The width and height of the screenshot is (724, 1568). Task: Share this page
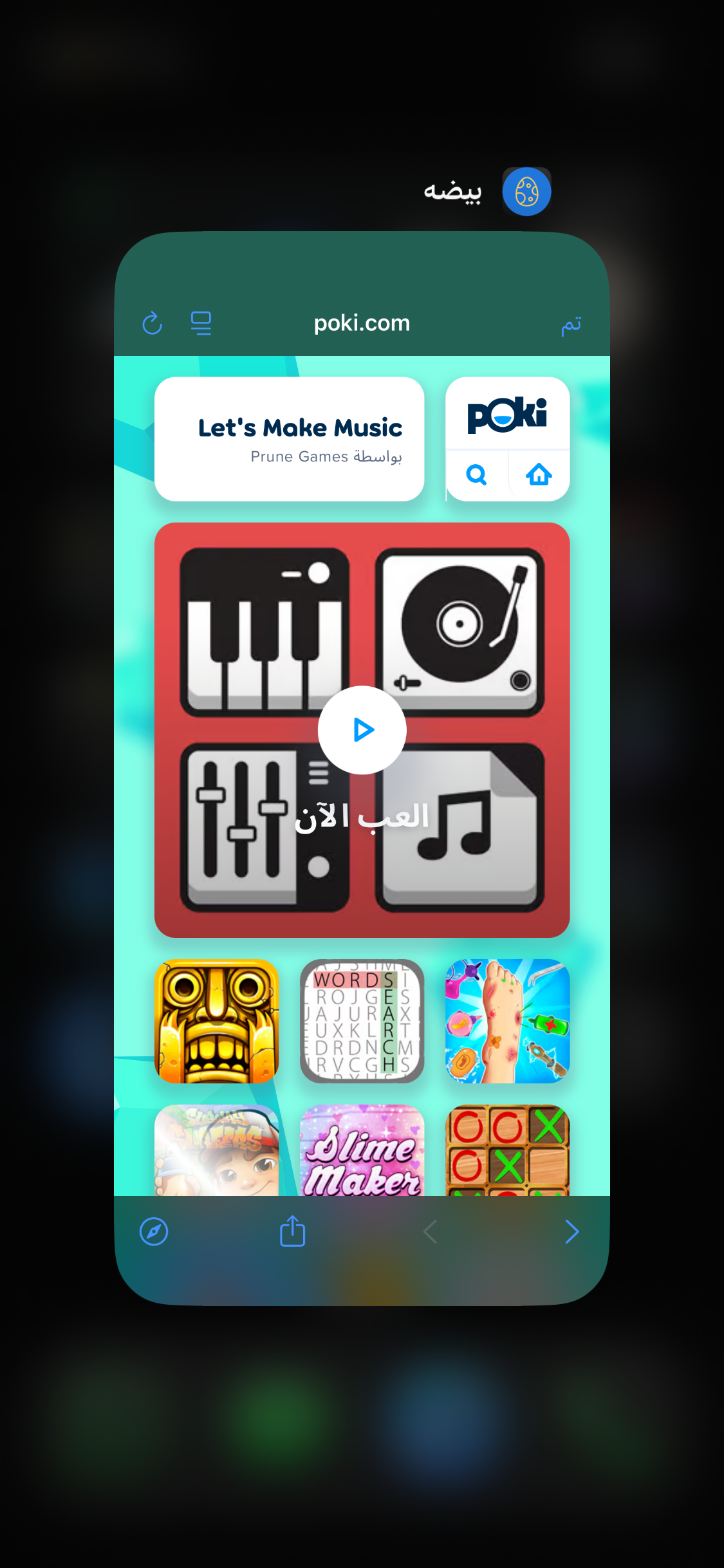click(x=292, y=1231)
